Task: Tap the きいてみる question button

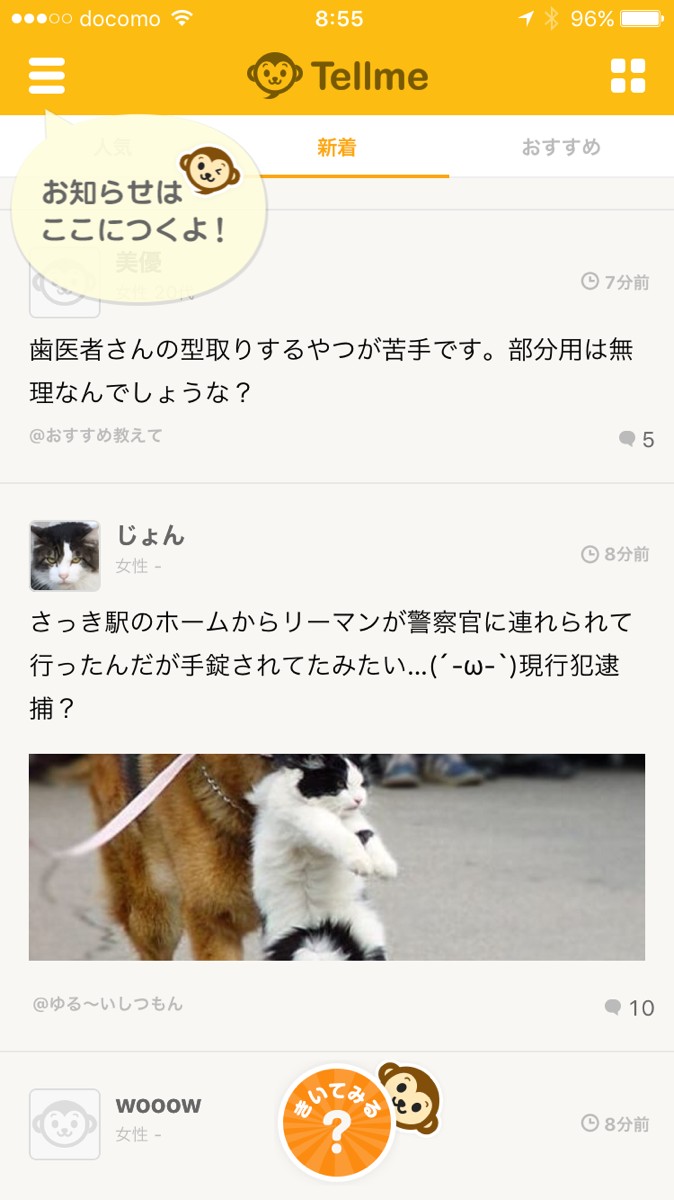Action: point(337,1122)
